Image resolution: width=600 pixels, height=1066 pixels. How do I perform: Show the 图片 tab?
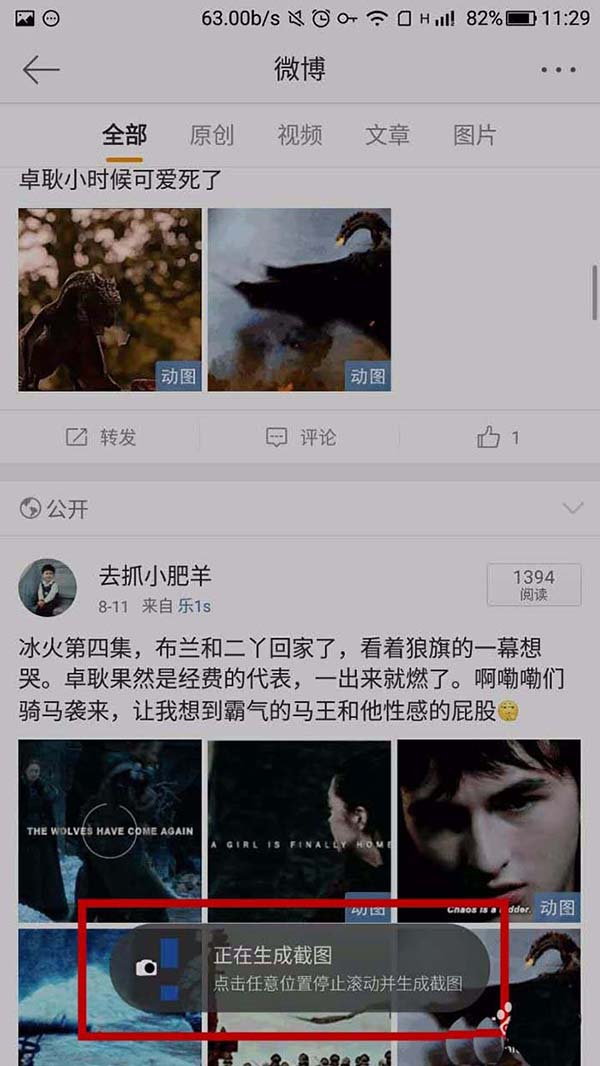click(x=474, y=135)
